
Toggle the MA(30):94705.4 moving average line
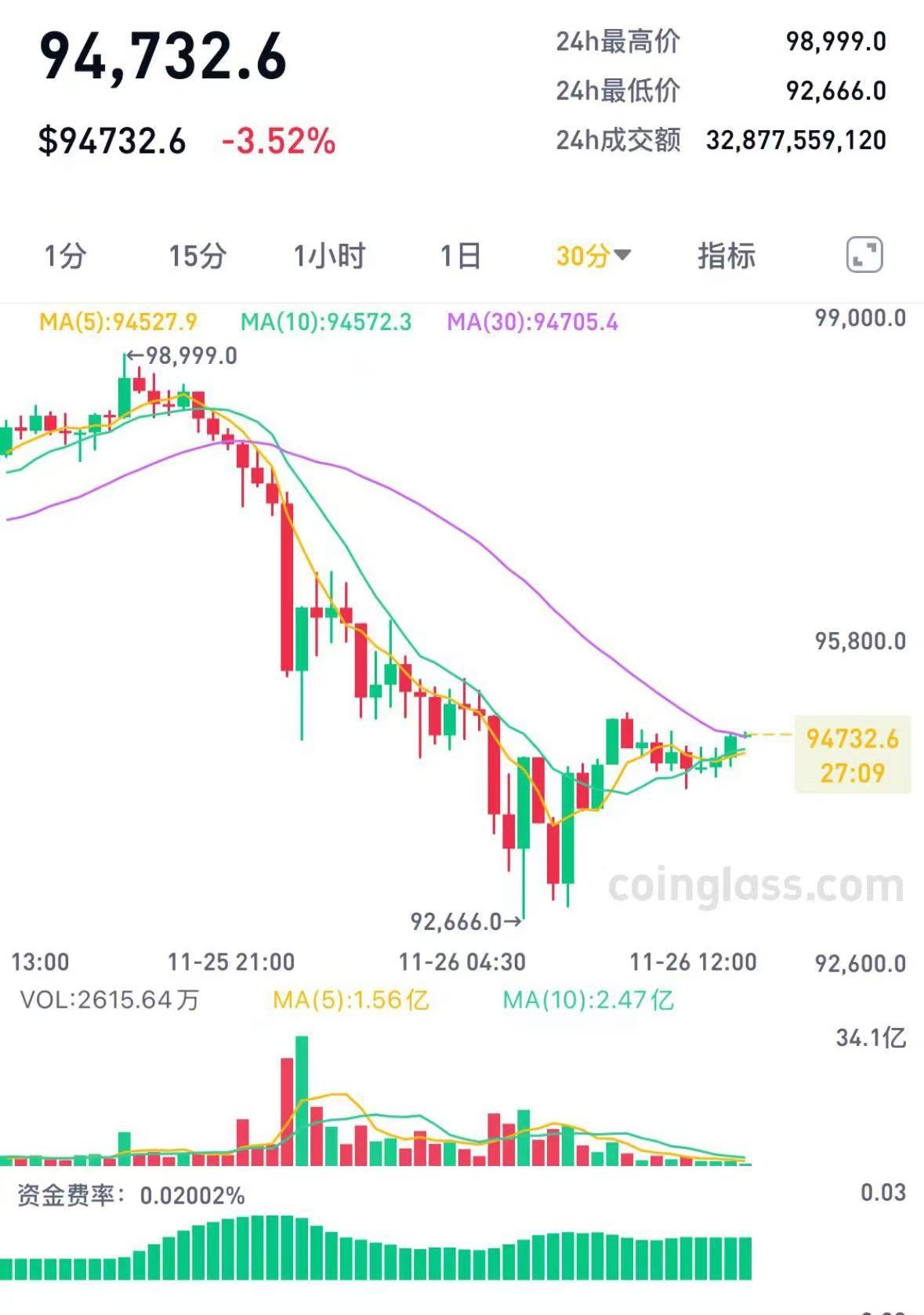(531, 321)
